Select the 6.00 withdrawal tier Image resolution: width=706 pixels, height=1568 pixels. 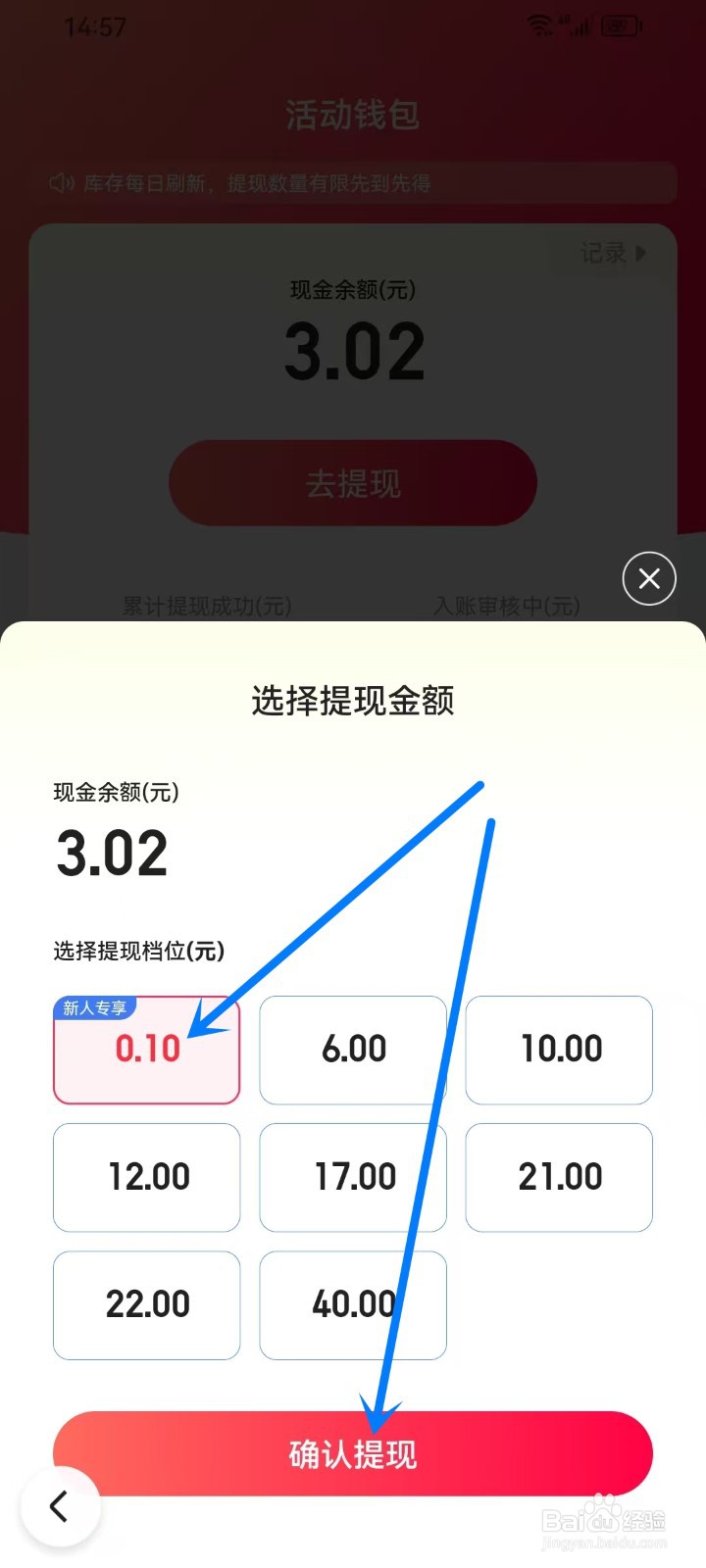click(x=352, y=1049)
